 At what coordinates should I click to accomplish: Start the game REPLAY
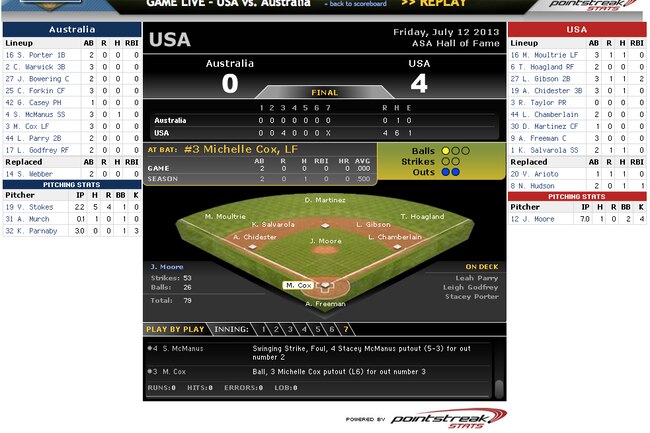[x=433, y=4]
